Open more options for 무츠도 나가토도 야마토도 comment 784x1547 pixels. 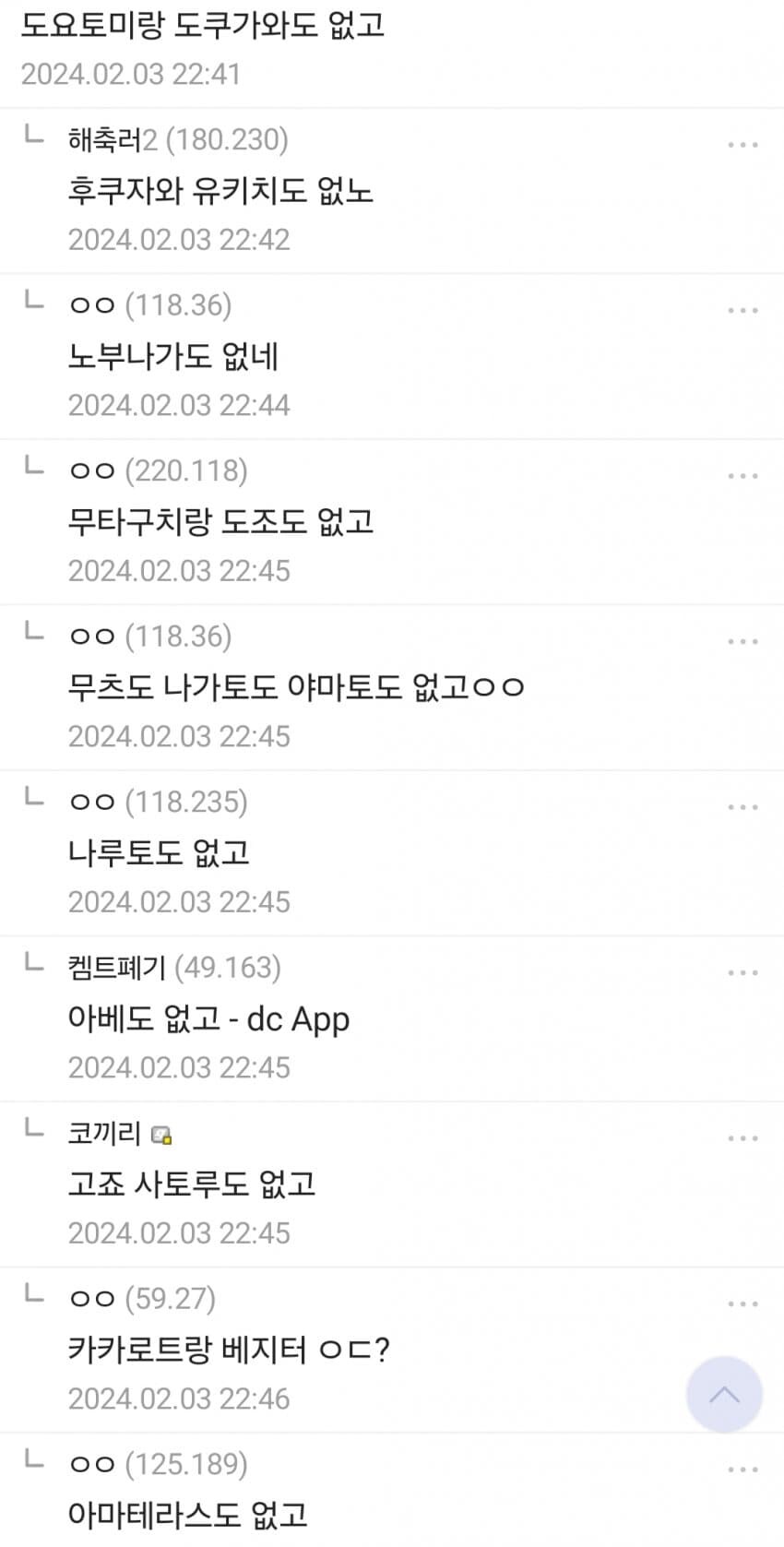pyautogui.click(x=742, y=641)
